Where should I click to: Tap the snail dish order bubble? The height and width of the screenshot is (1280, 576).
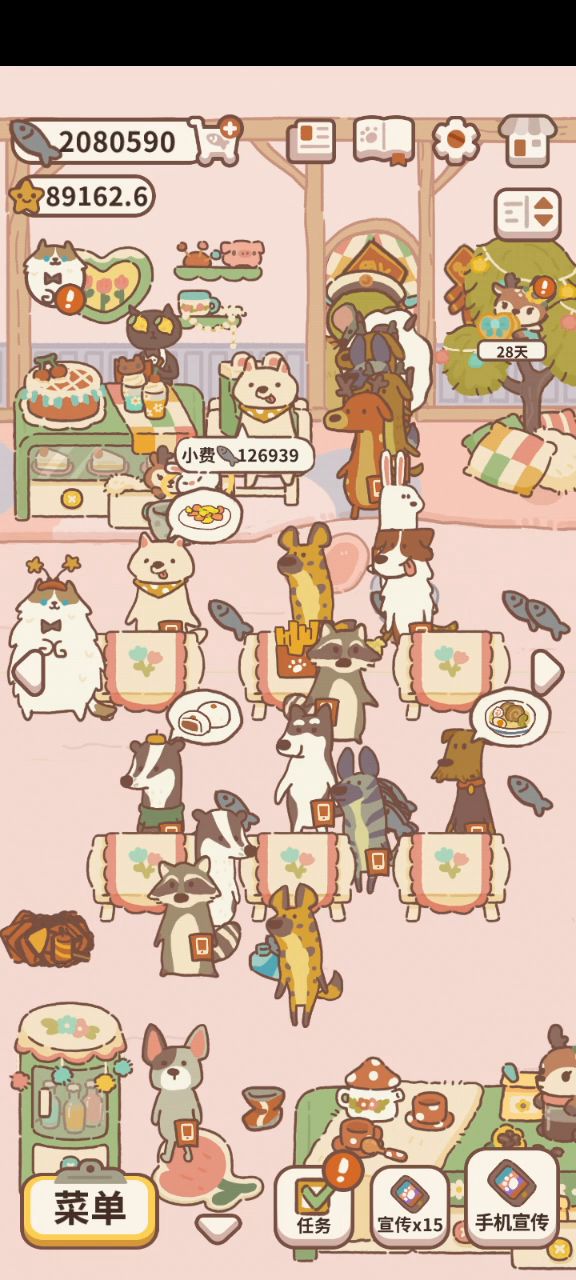click(510, 718)
